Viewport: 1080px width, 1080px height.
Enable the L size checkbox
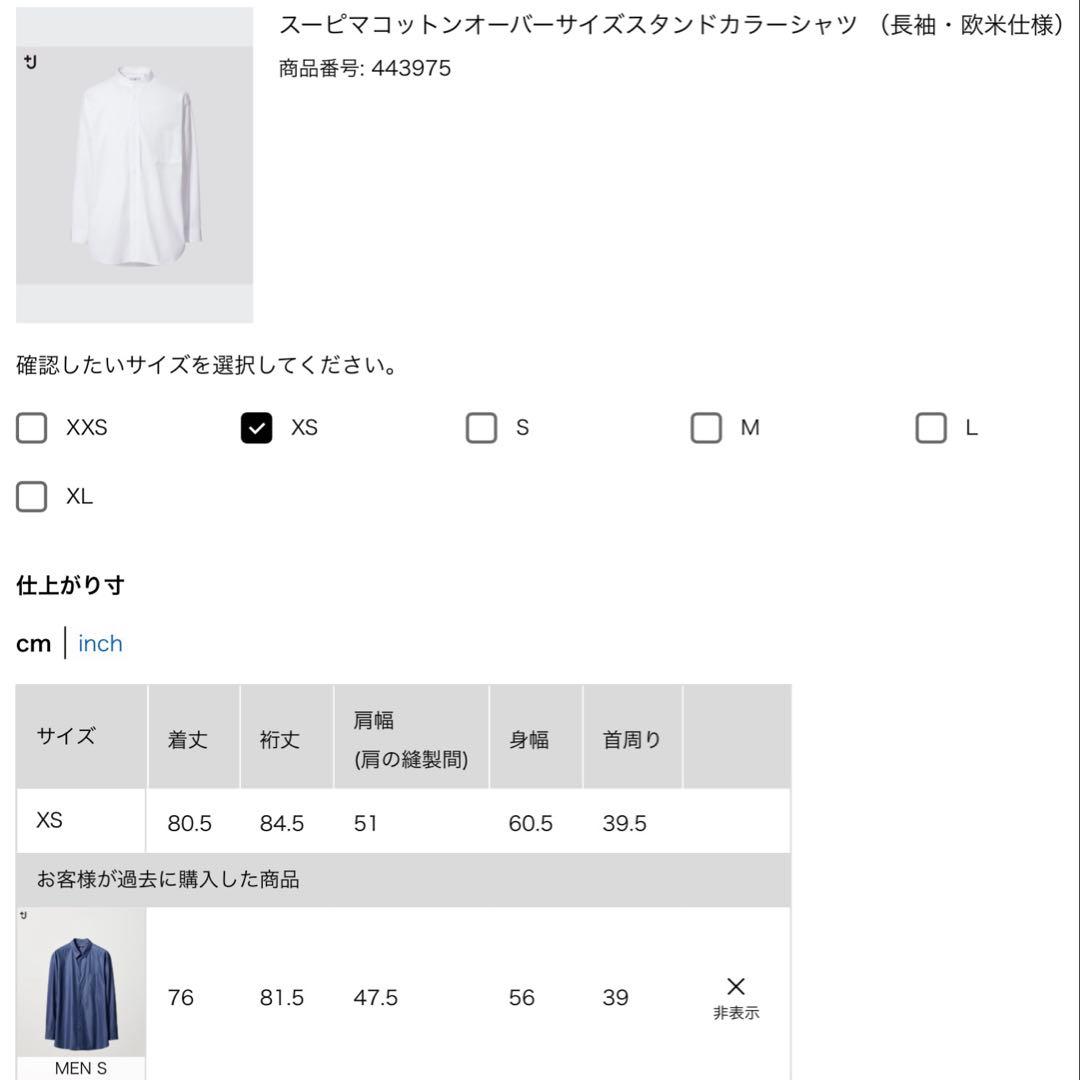click(x=931, y=428)
